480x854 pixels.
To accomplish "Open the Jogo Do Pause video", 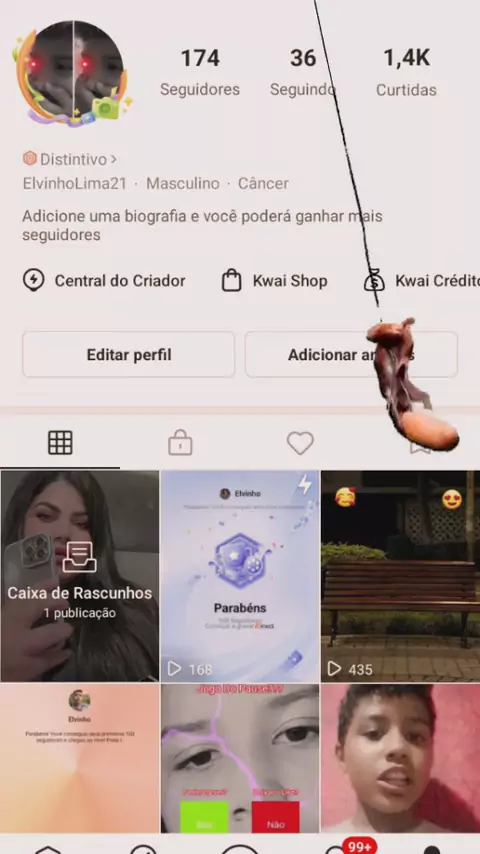I will [240, 758].
